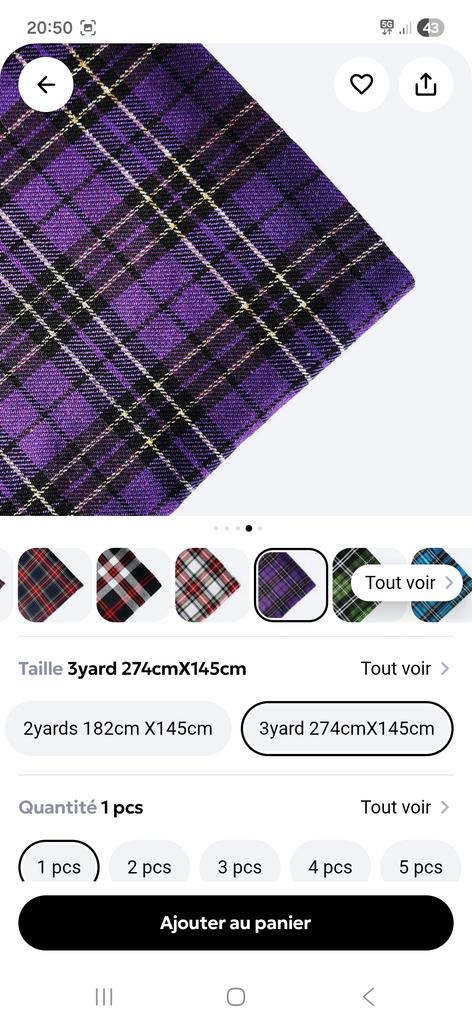Pick the 4 pcs quantity chip
Image resolution: width=472 pixels, height=1024 pixels.
[330, 863]
